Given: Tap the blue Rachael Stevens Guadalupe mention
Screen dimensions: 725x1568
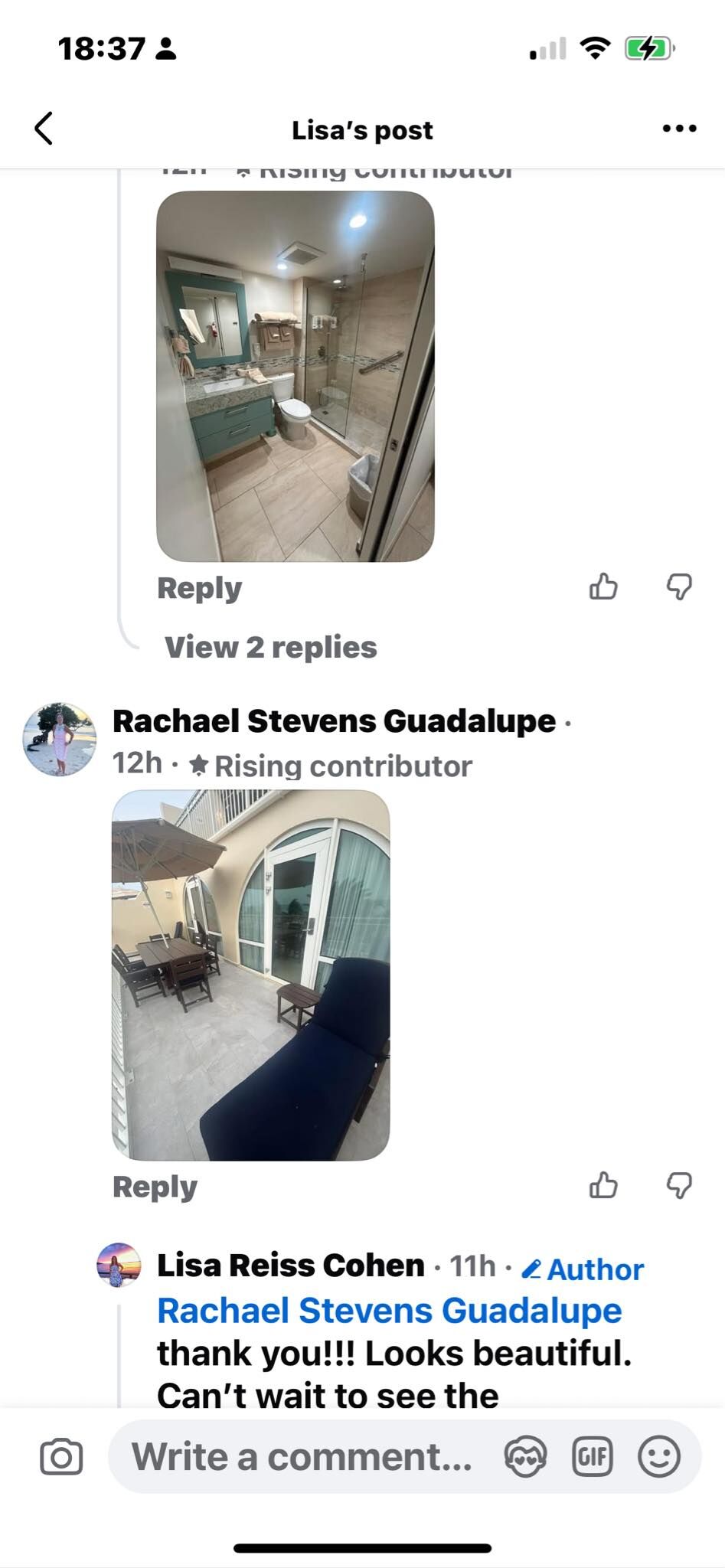Looking at the screenshot, I should (x=389, y=1311).
